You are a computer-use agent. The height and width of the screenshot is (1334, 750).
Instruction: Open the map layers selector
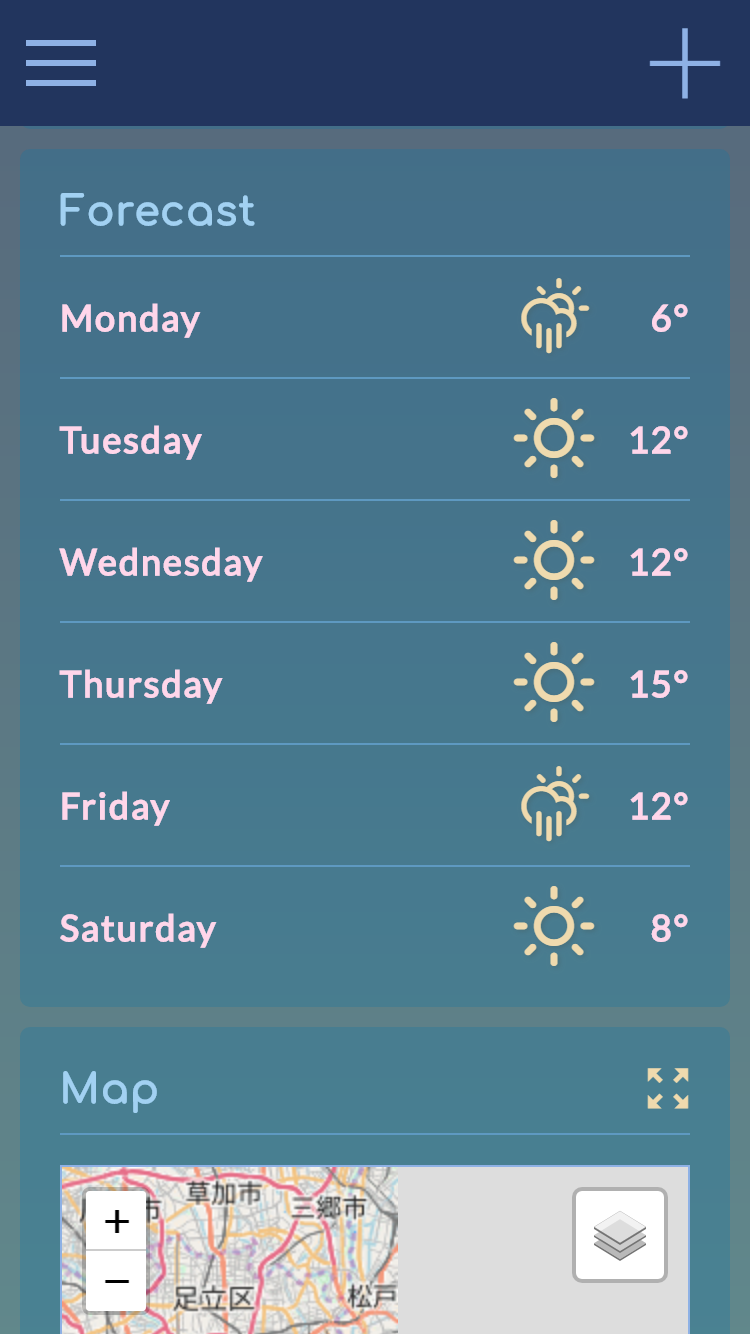(619, 1234)
